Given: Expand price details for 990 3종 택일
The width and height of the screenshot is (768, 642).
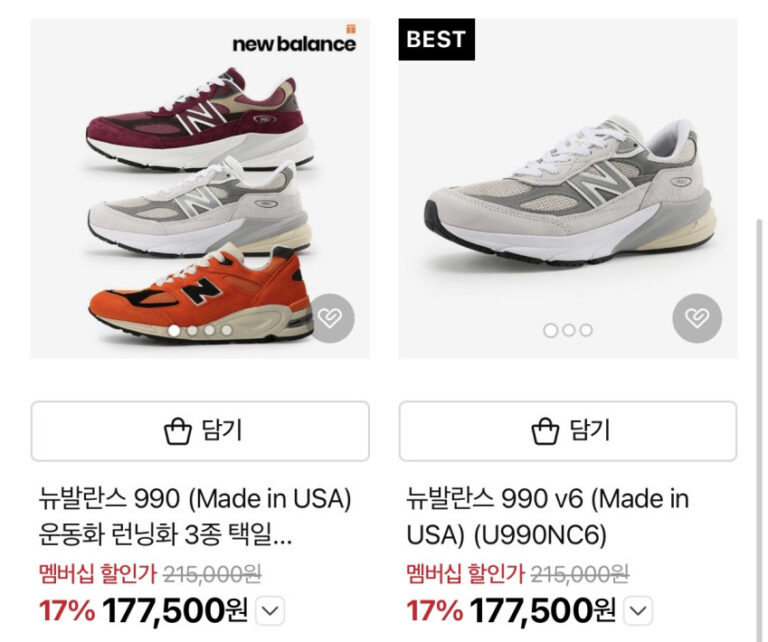Looking at the screenshot, I should pyautogui.click(x=271, y=610).
